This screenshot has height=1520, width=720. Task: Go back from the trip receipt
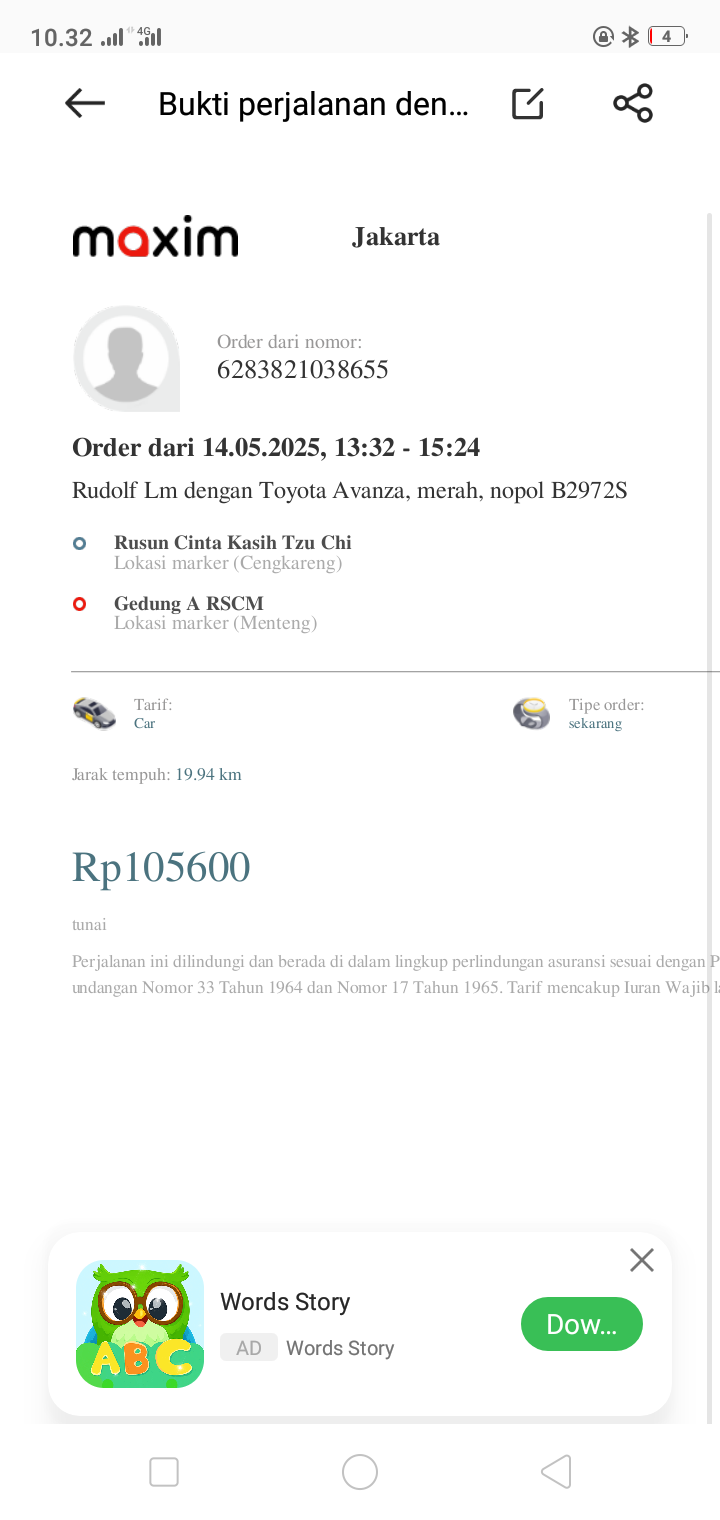85,103
